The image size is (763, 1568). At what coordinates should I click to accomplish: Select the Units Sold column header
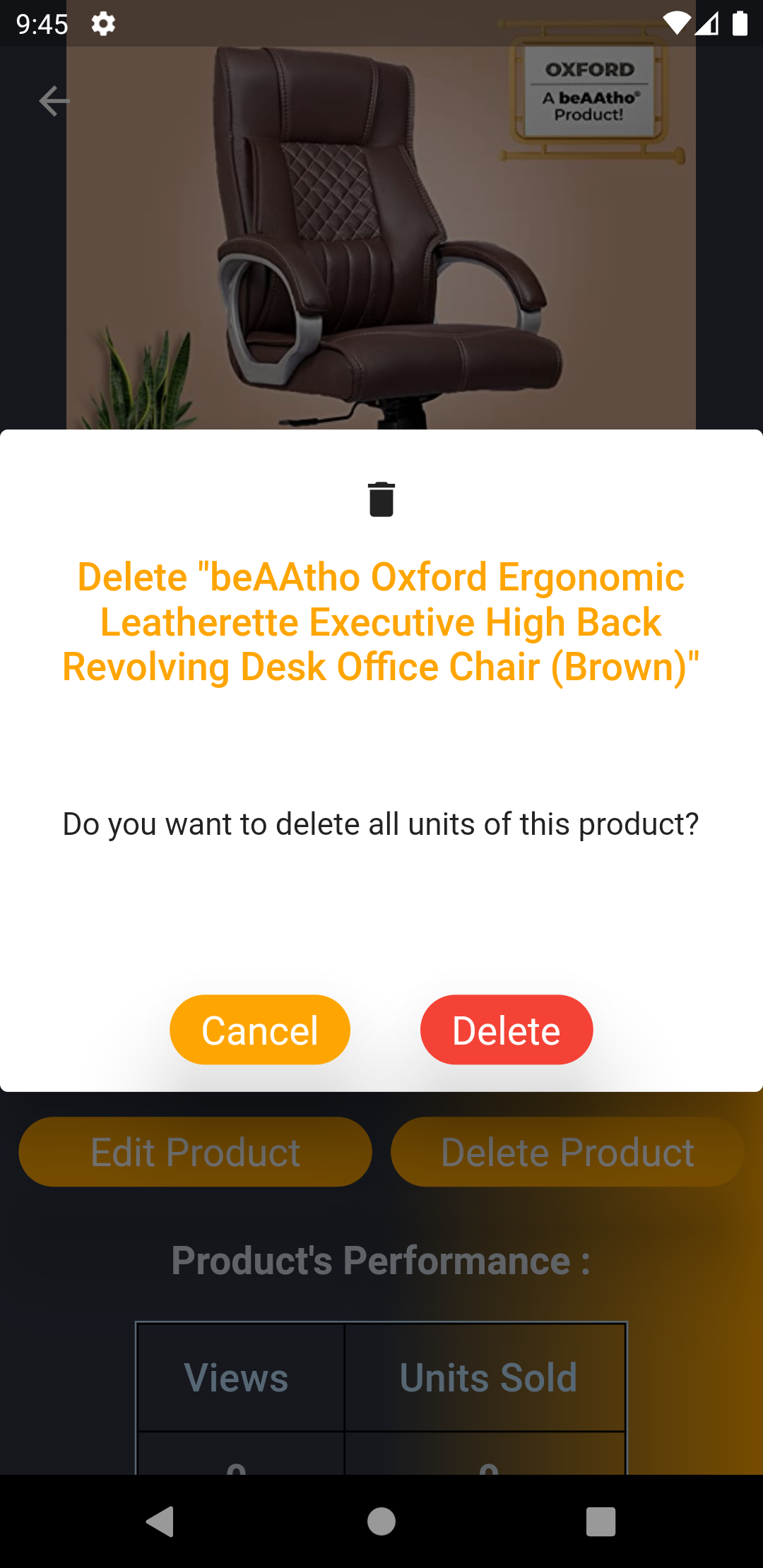487,1377
